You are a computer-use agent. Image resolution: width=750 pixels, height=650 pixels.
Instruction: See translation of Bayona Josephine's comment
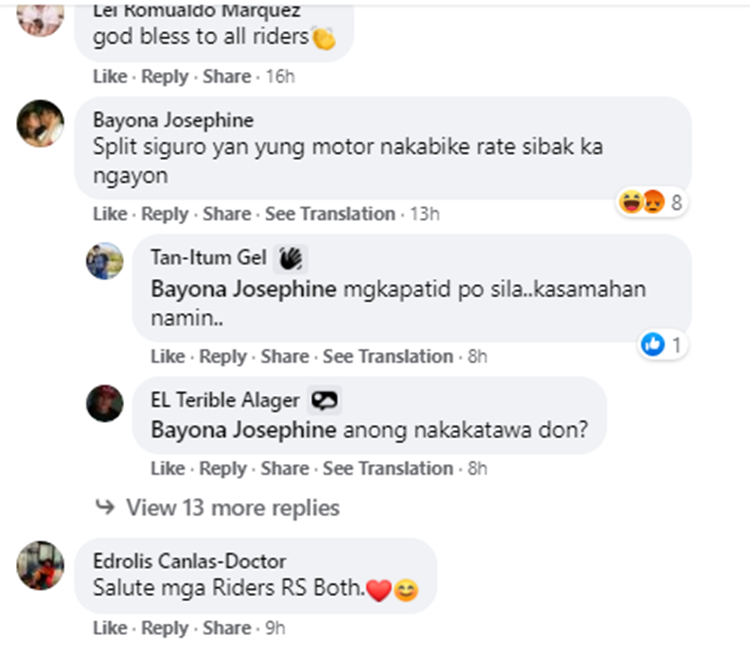tap(330, 214)
